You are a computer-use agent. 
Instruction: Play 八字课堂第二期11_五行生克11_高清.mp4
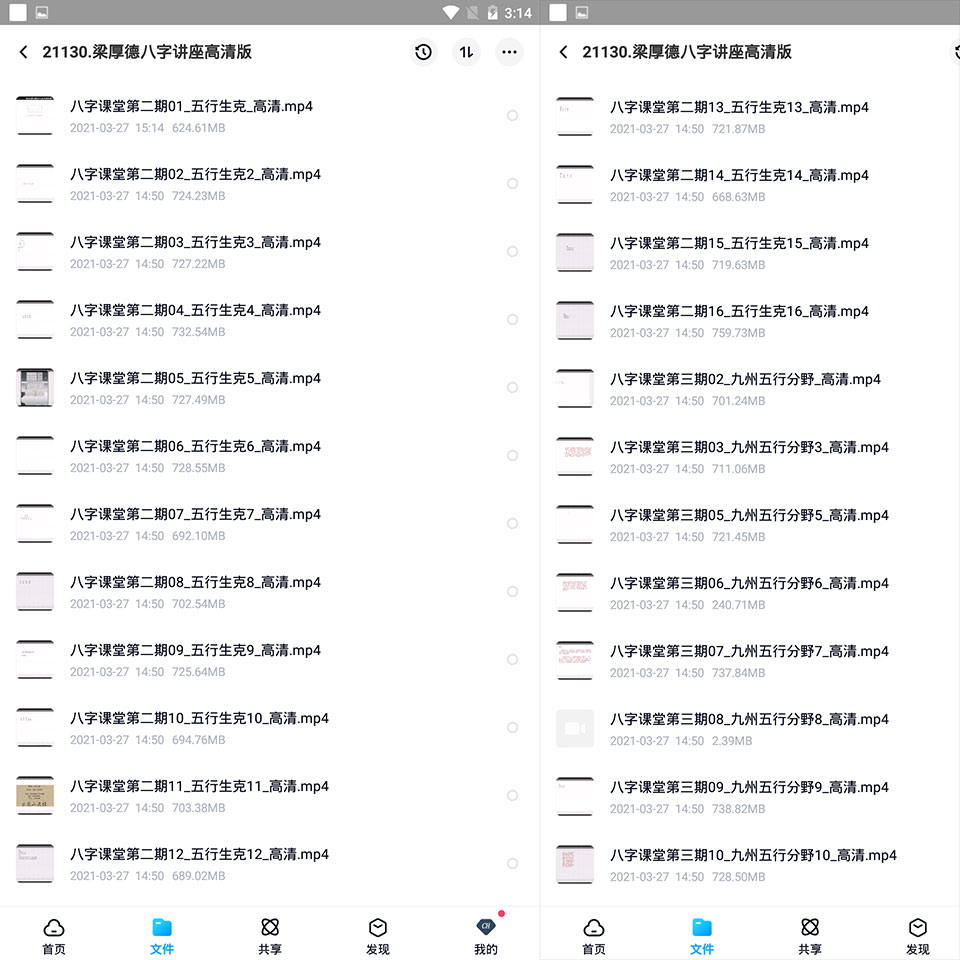tap(199, 787)
